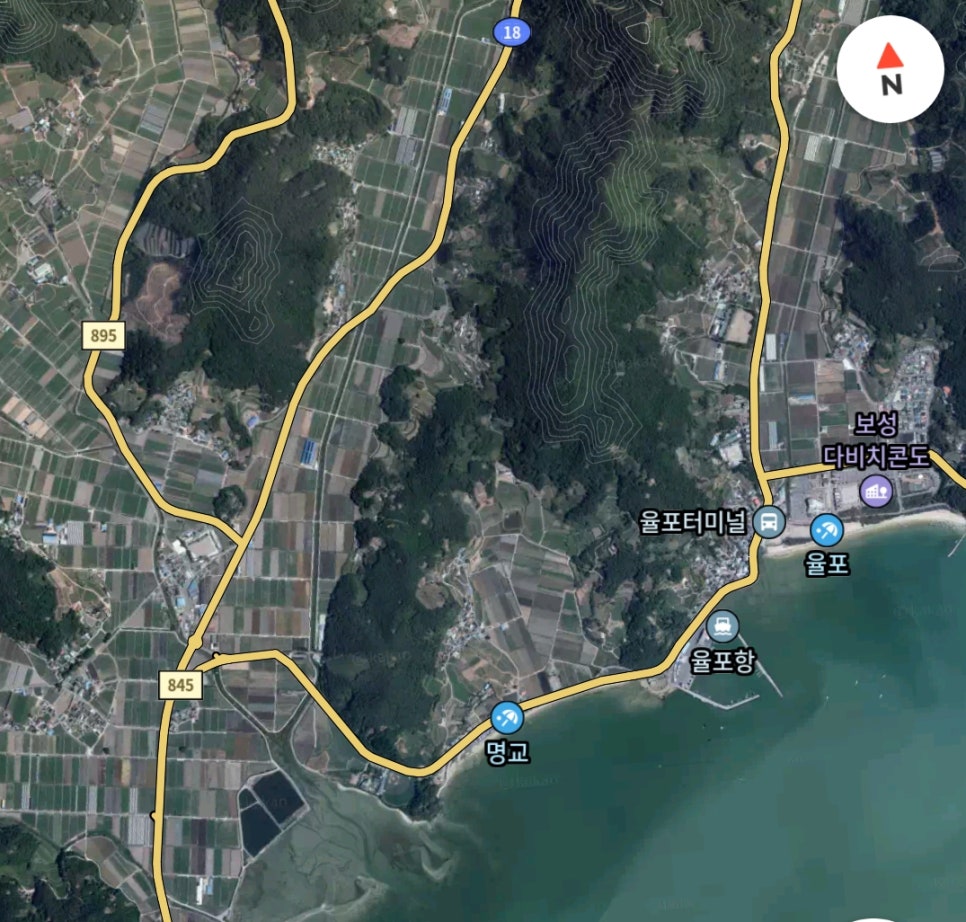The width and height of the screenshot is (966, 922).
Task: Open the 율포터미널 bus terminal marker
Action: [x=769, y=521]
